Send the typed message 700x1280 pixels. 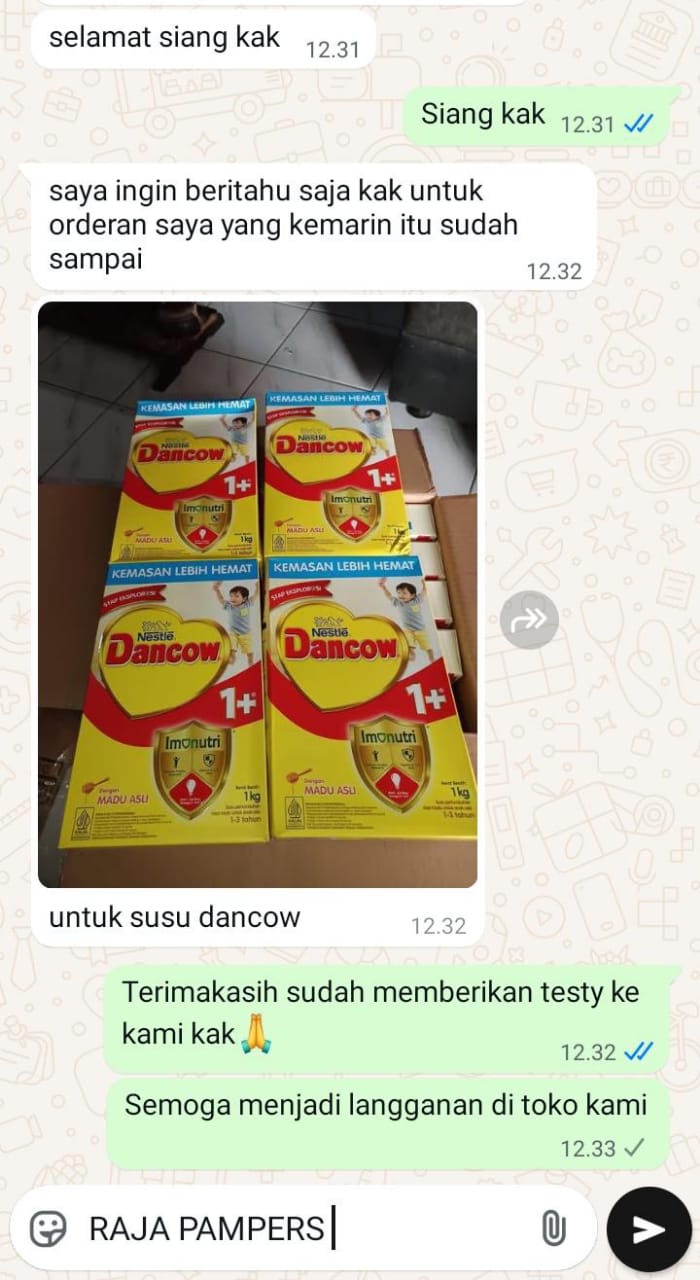coord(649,1229)
